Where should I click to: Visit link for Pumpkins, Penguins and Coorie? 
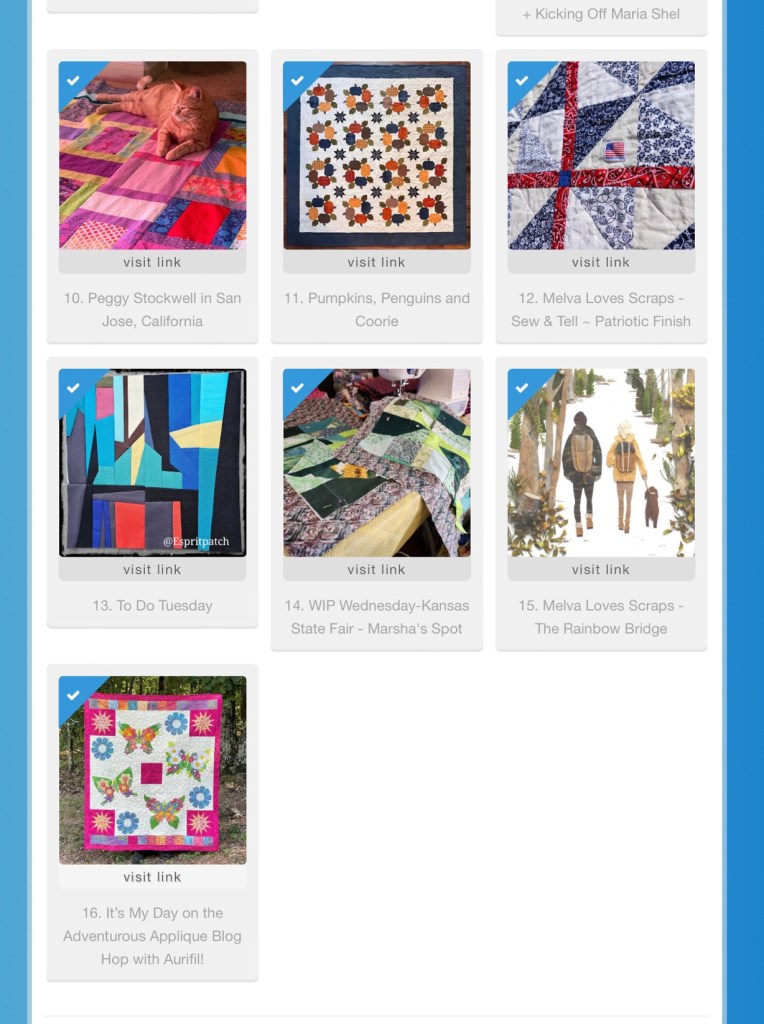[376, 262]
